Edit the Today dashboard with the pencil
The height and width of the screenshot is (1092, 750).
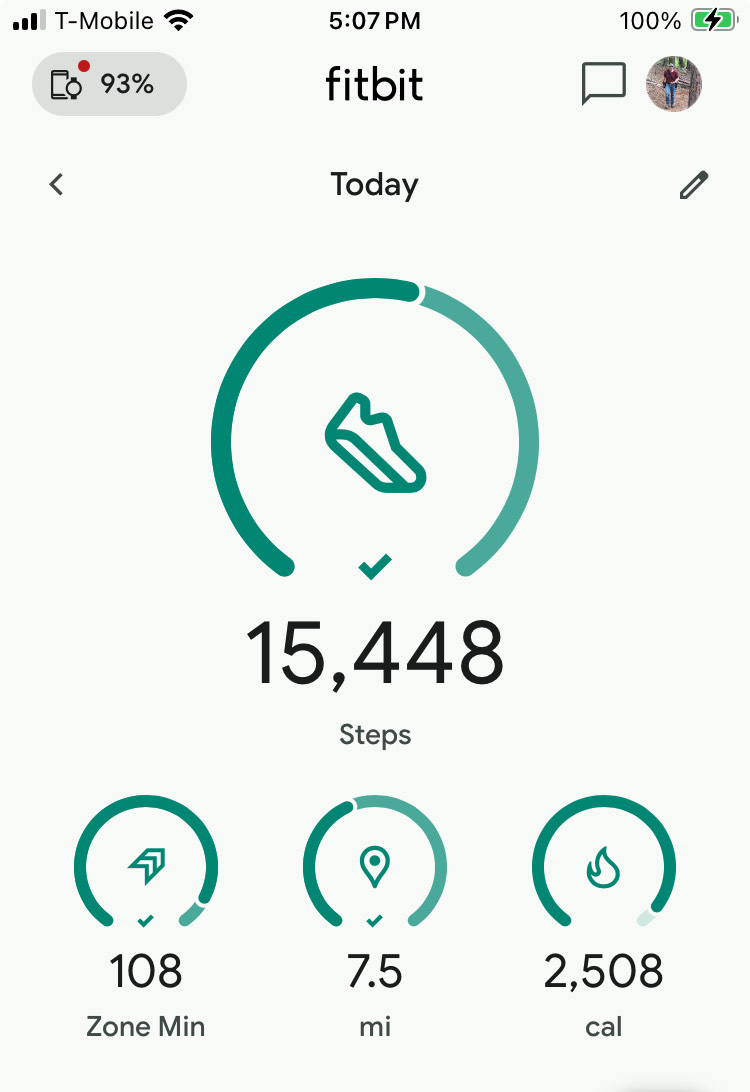pyautogui.click(x=693, y=185)
